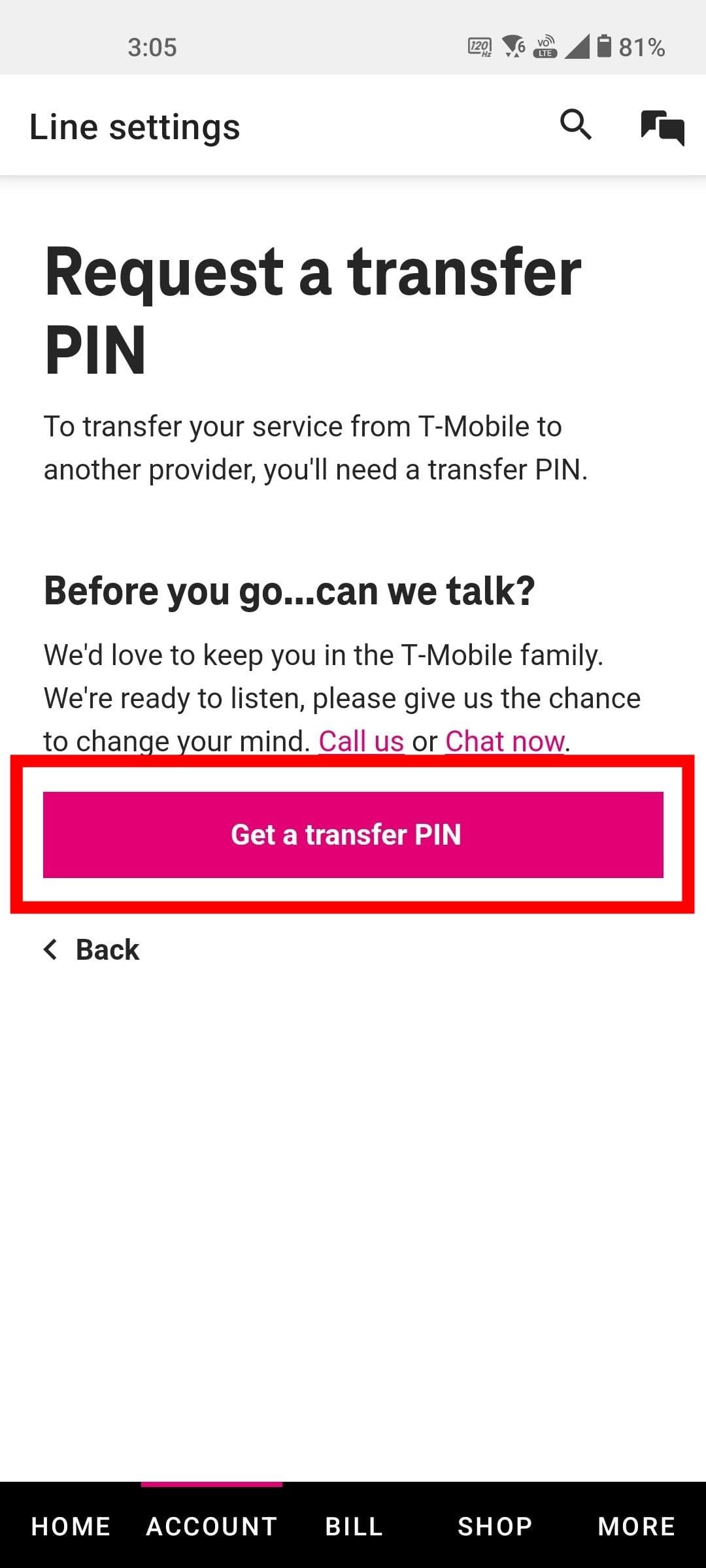
Task: Tap the clock showing 3:05
Action: coord(151,46)
